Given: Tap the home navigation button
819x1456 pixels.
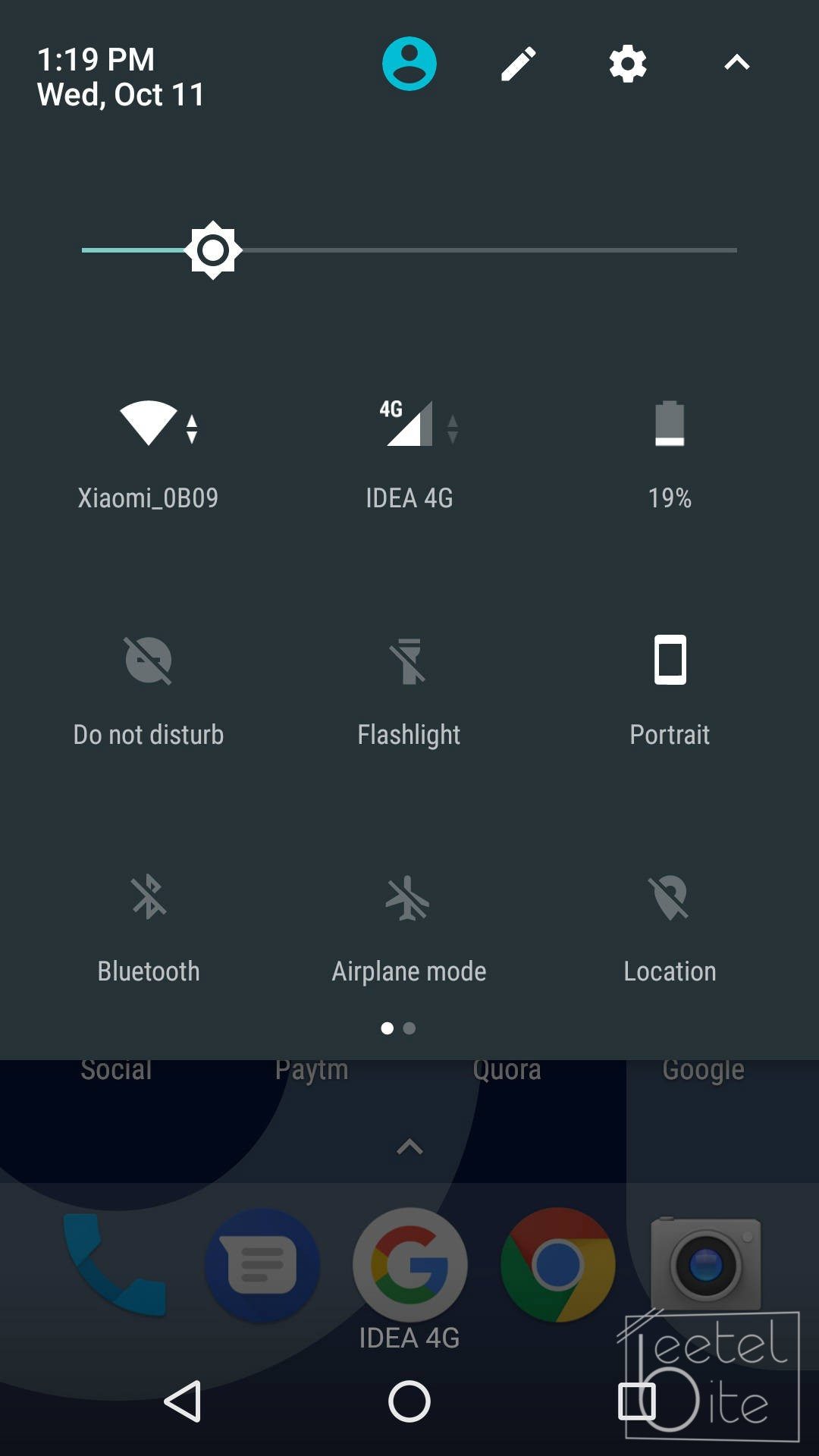Looking at the screenshot, I should [x=409, y=1401].
